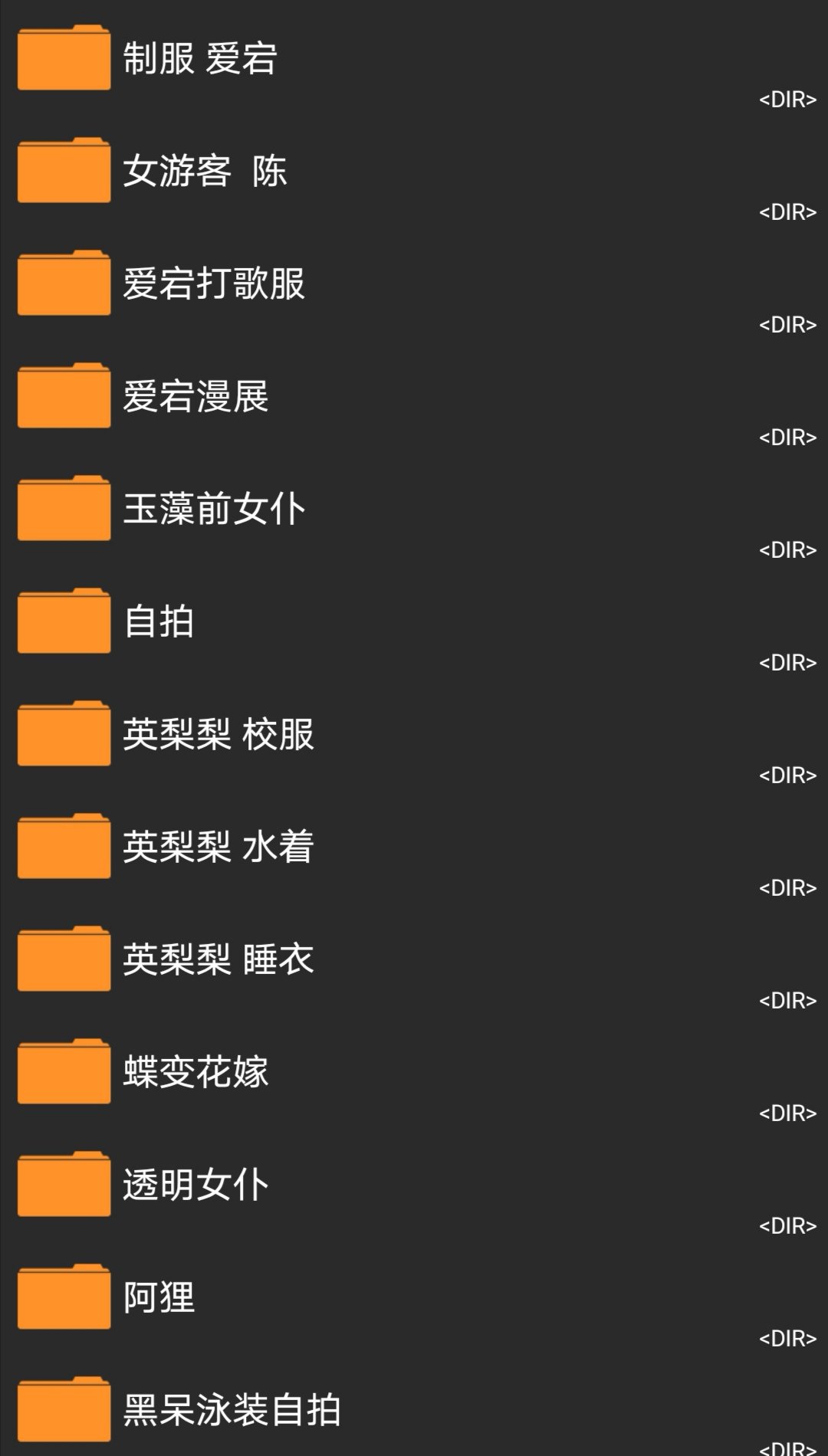
Task: Open the 女游客 陈 folder
Action: click(414, 171)
